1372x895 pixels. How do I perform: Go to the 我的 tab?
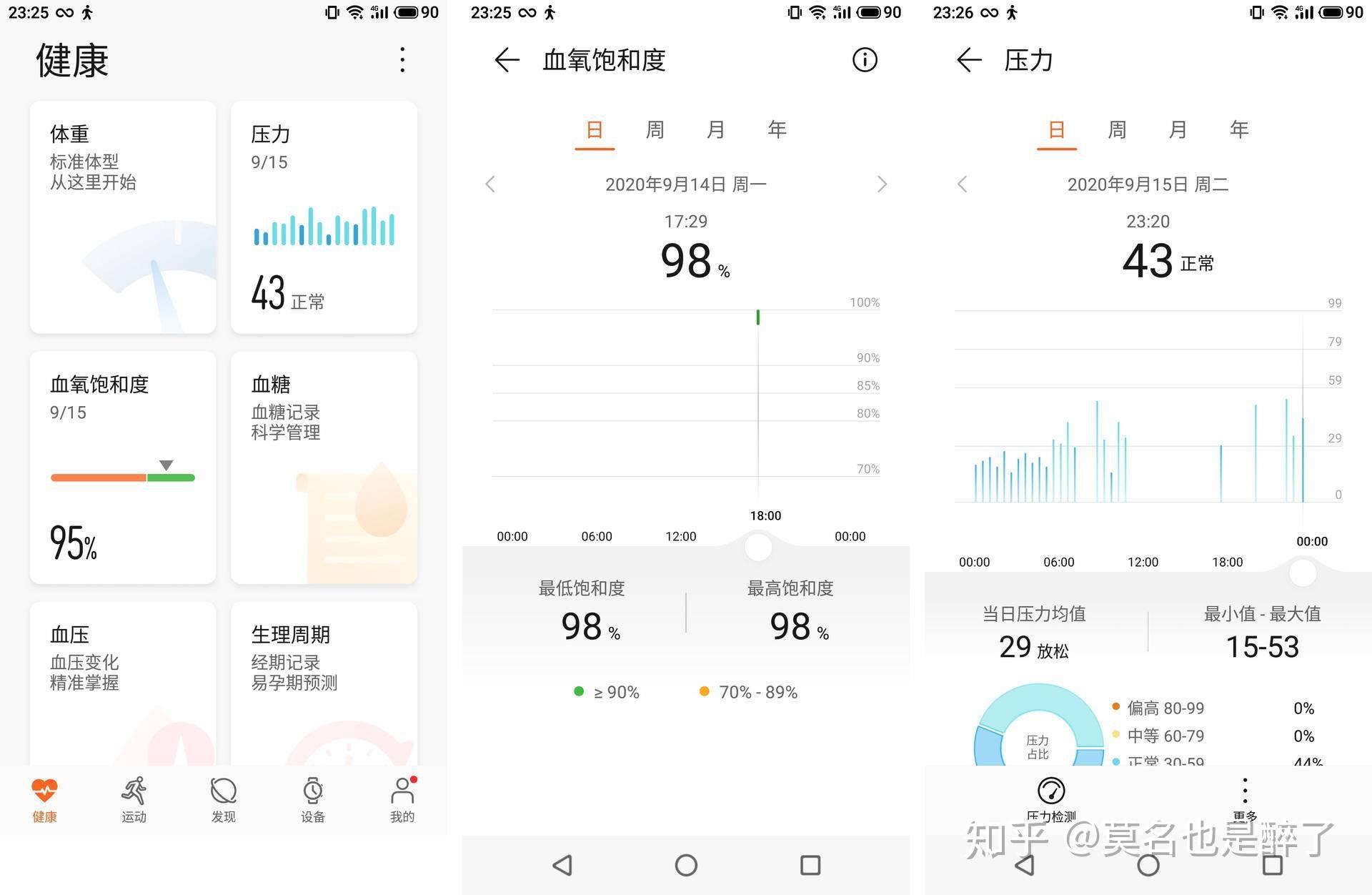click(x=402, y=799)
